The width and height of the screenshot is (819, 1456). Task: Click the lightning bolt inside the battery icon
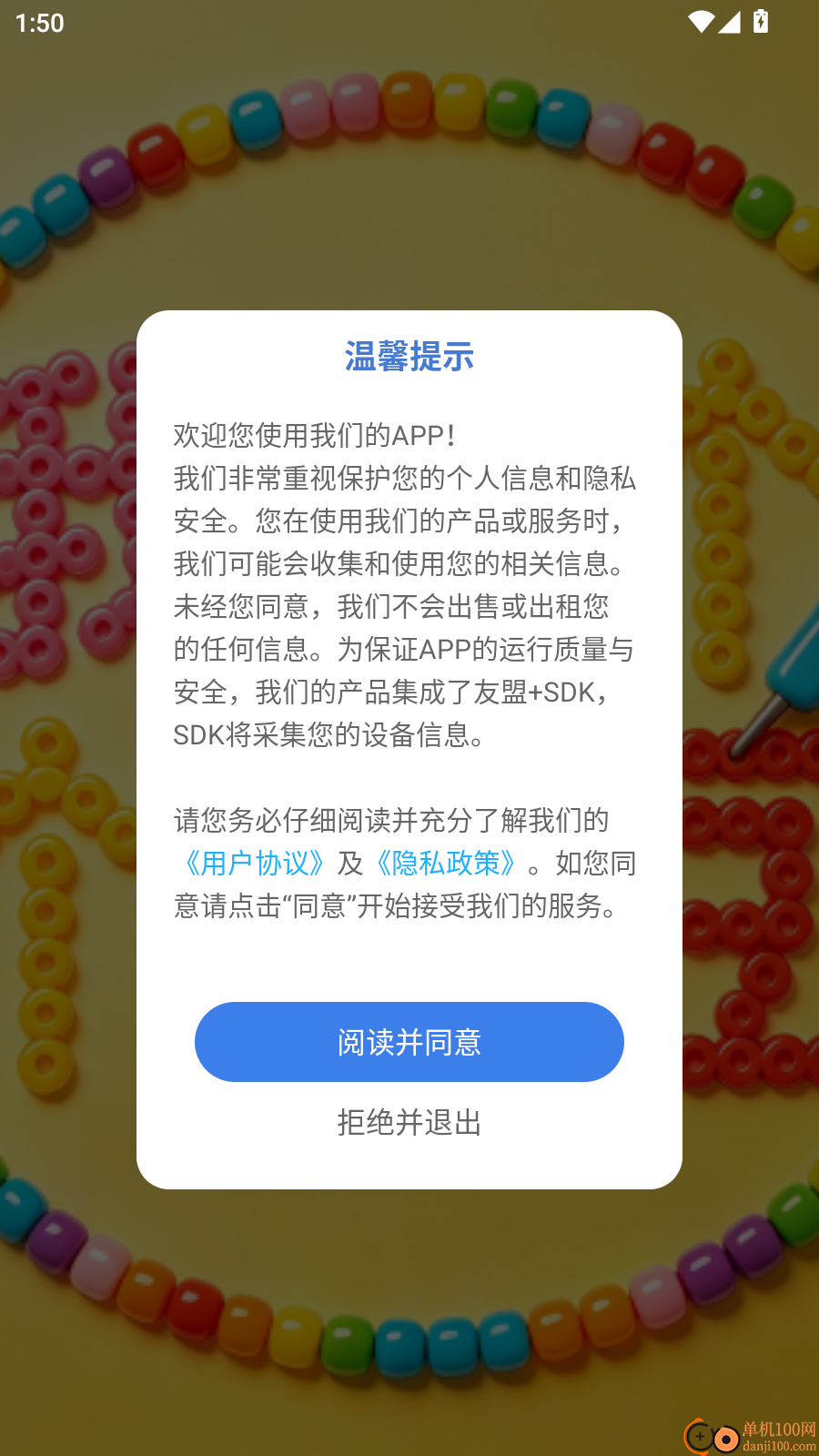[759, 22]
